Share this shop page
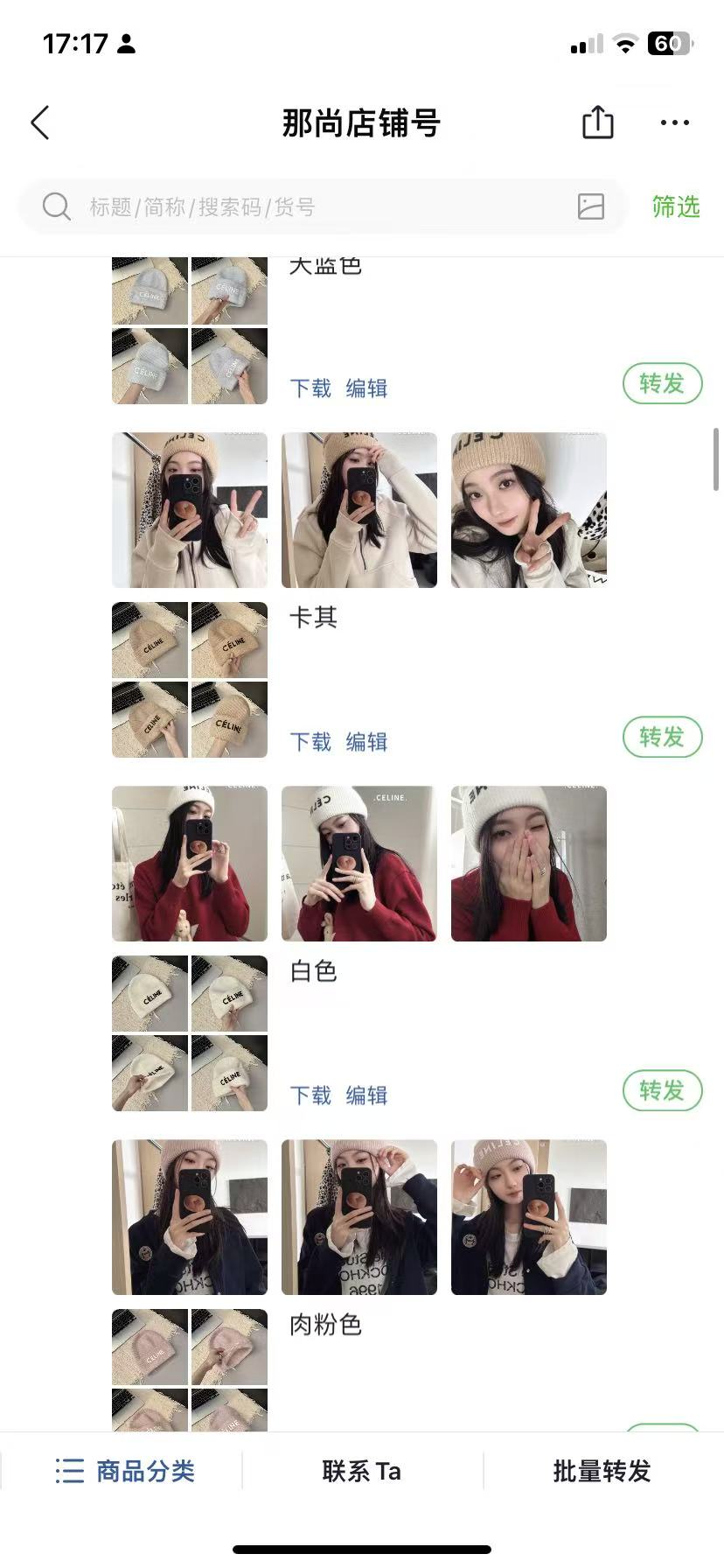The height and width of the screenshot is (1568, 724). [598, 122]
